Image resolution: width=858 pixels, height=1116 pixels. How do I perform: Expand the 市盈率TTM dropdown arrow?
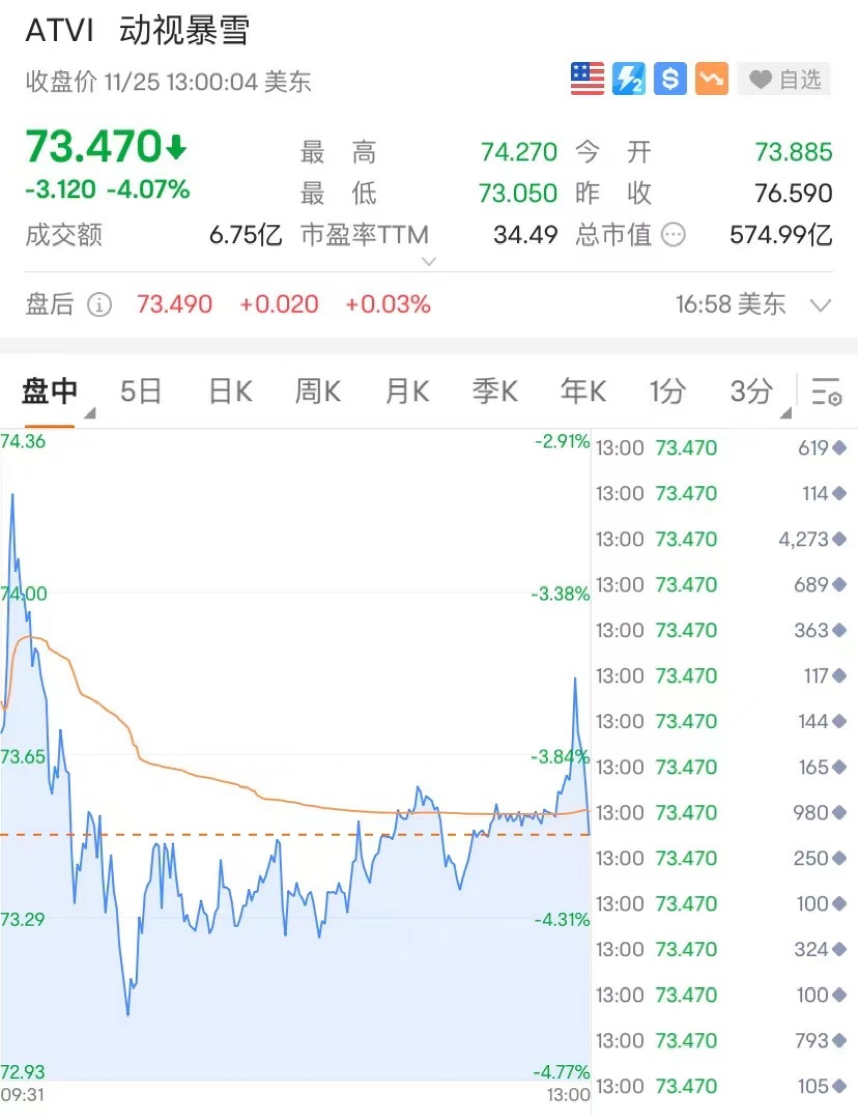click(x=429, y=261)
